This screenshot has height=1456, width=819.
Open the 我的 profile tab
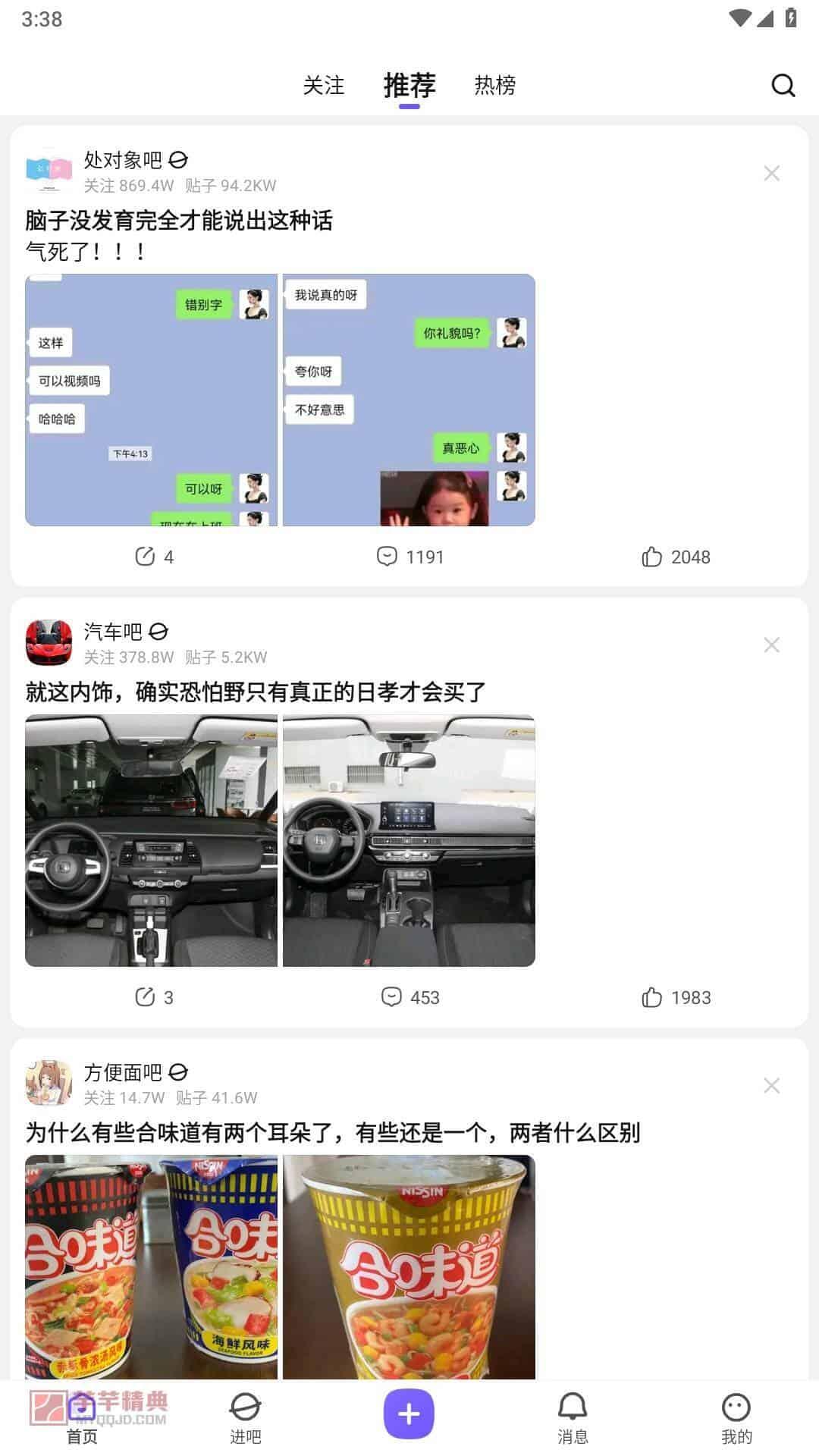point(736,1418)
